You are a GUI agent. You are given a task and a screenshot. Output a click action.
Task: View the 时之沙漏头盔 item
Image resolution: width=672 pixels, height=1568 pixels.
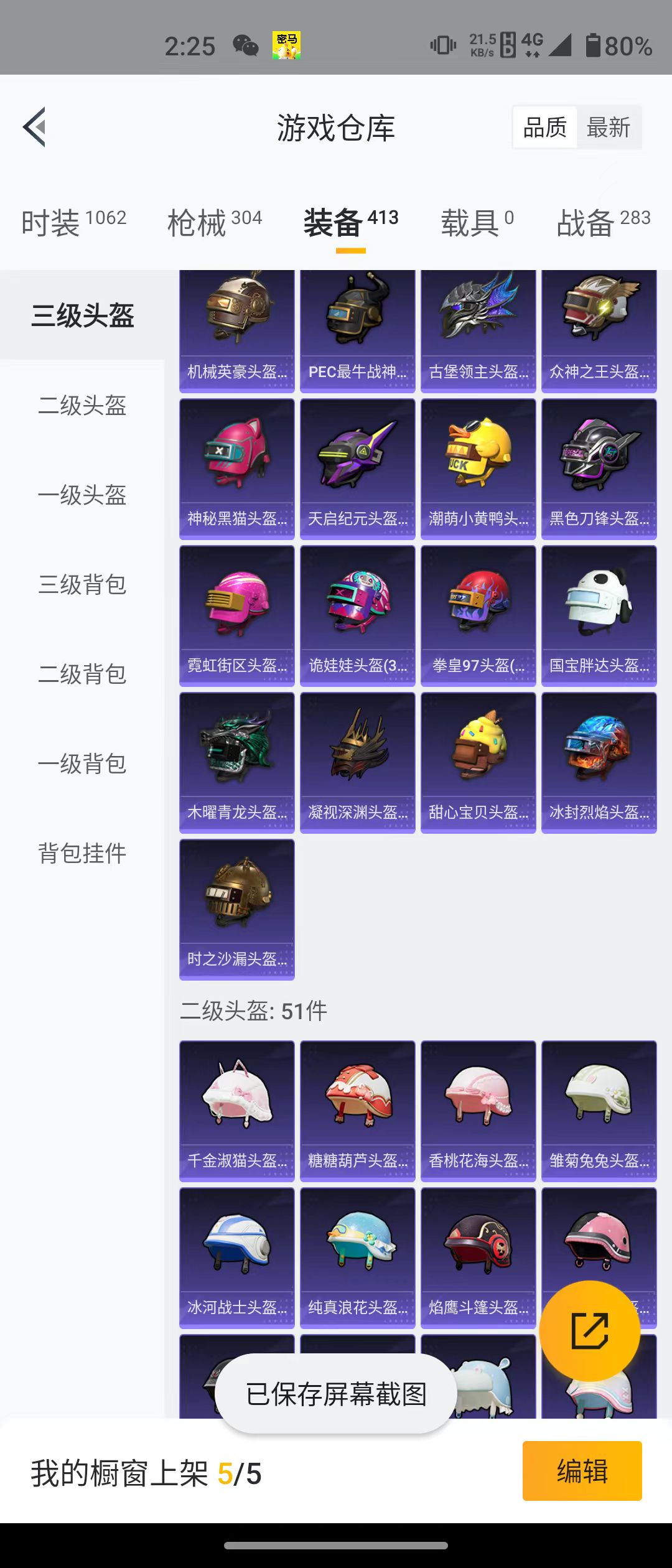coord(236,907)
